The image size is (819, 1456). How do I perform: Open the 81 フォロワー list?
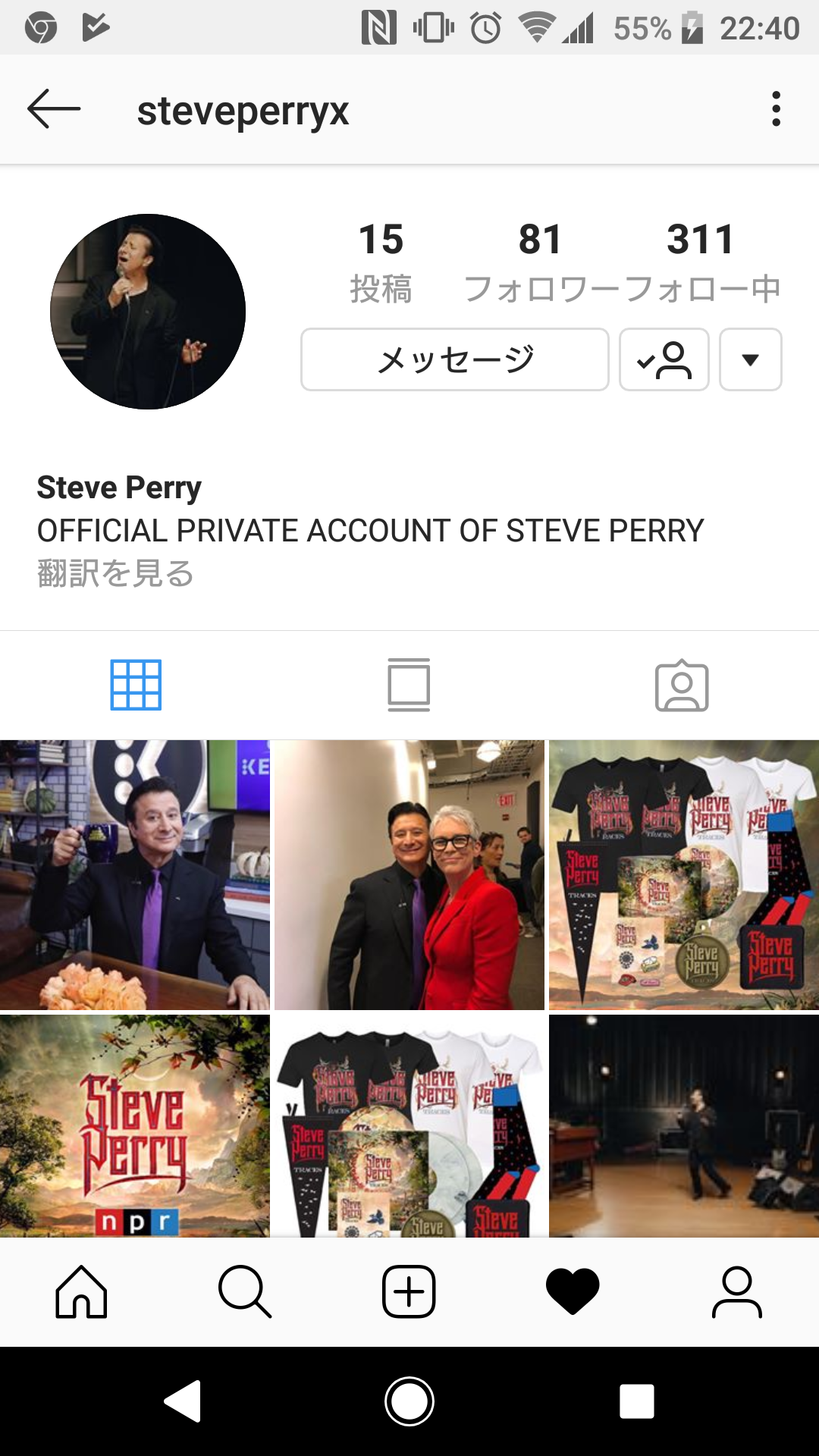click(x=540, y=262)
